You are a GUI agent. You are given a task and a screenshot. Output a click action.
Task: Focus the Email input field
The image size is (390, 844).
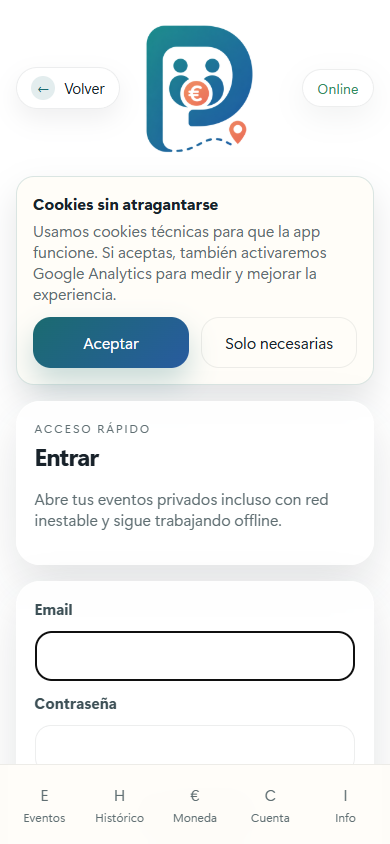pyautogui.click(x=195, y=656)
